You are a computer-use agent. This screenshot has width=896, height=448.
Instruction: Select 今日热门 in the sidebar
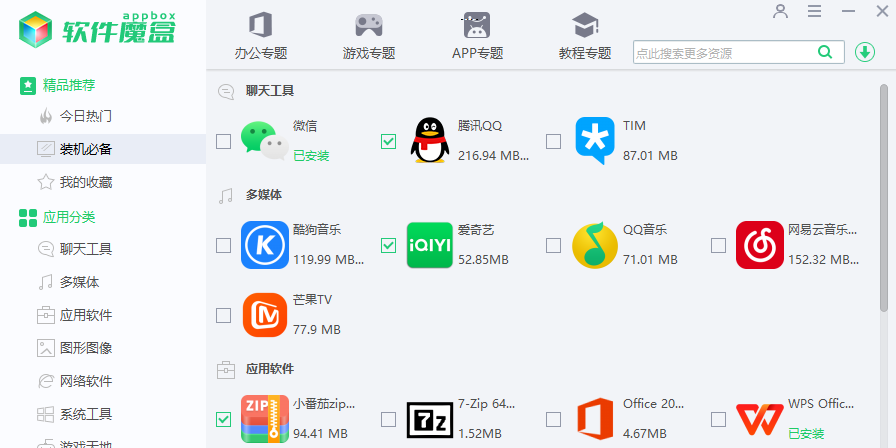(x=85, y=116)
